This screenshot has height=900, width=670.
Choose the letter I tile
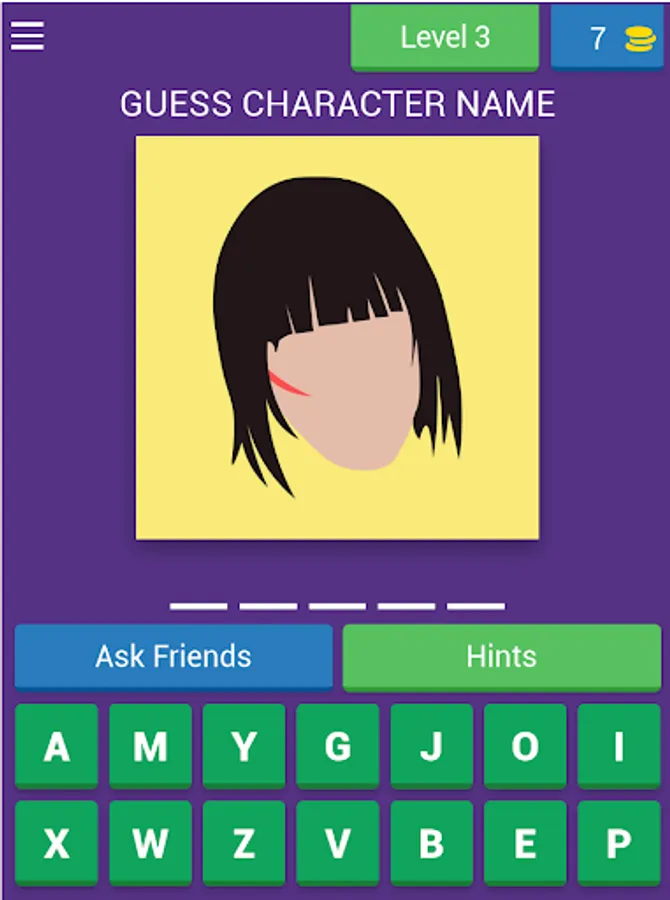click(x=619, y=746)
